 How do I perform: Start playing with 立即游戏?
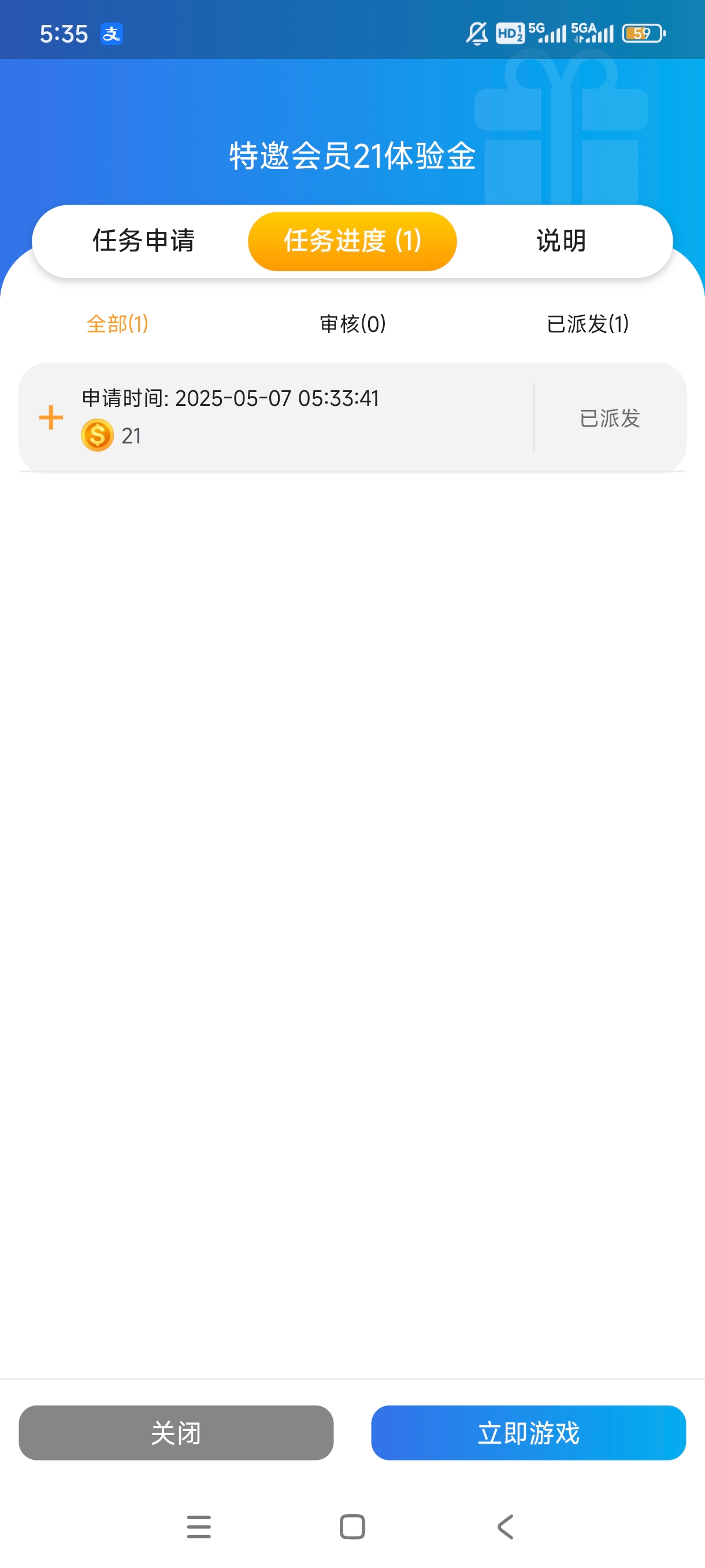(x=528, y=1433)
